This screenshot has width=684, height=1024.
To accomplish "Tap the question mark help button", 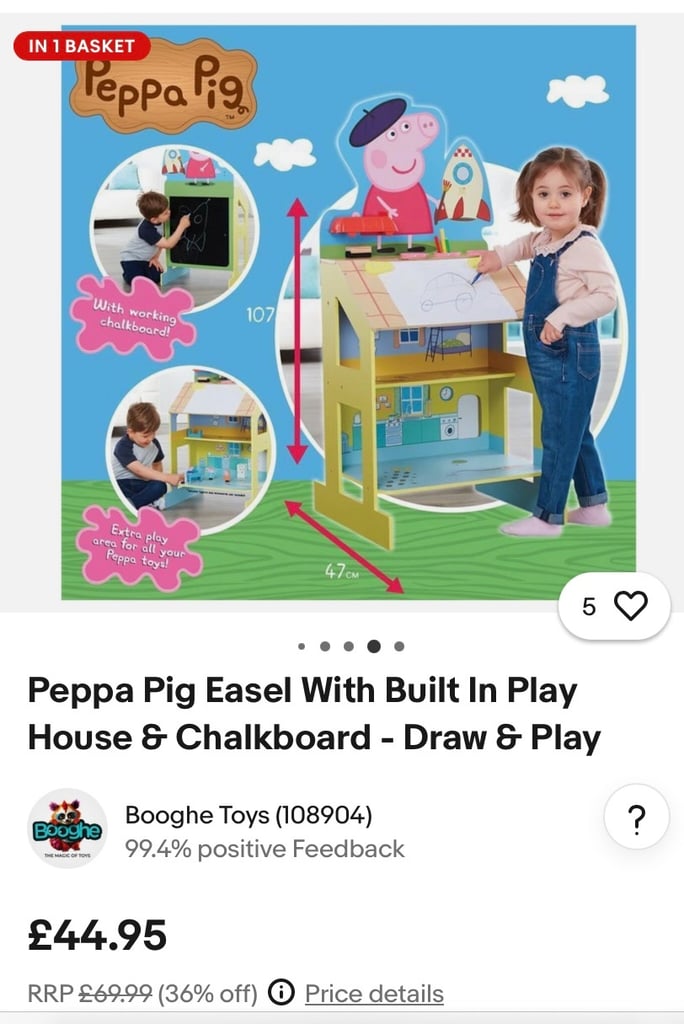I will click(635, 820).
